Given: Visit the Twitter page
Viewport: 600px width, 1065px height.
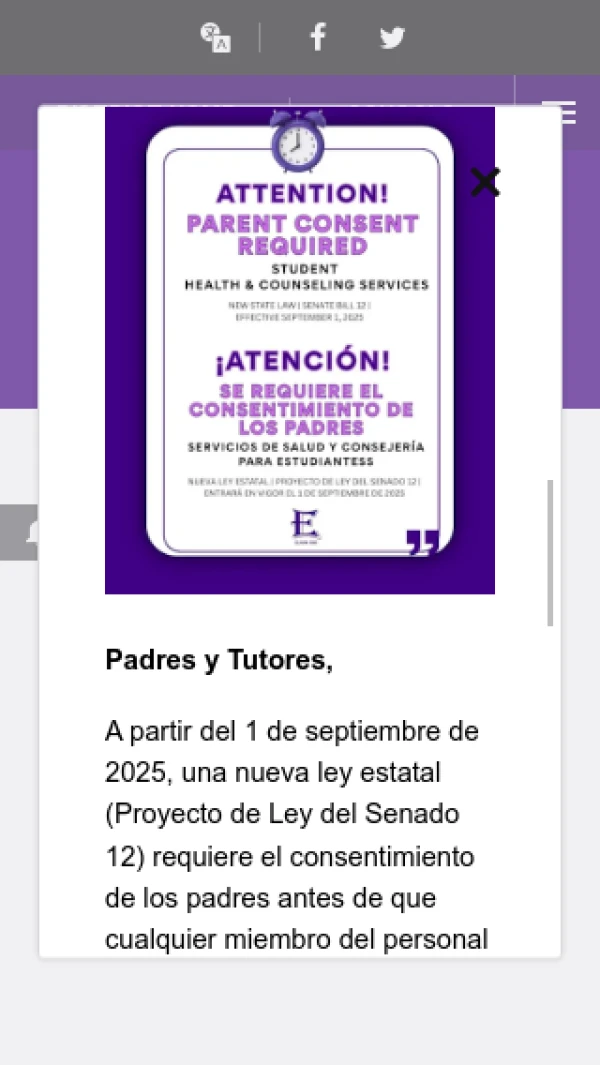Looking at the screenshot, I should click(392, 38).
